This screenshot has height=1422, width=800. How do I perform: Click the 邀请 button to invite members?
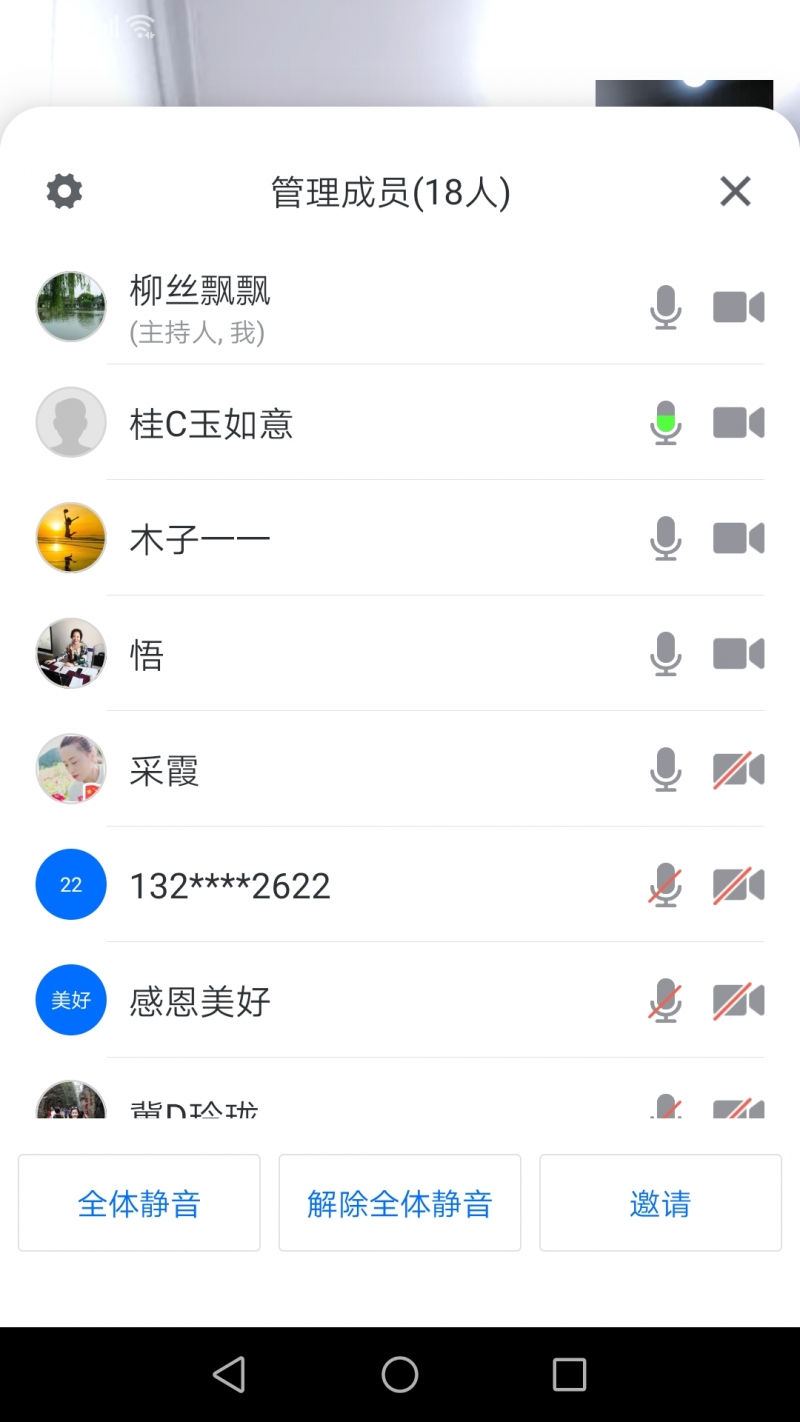click(660, 1203)
